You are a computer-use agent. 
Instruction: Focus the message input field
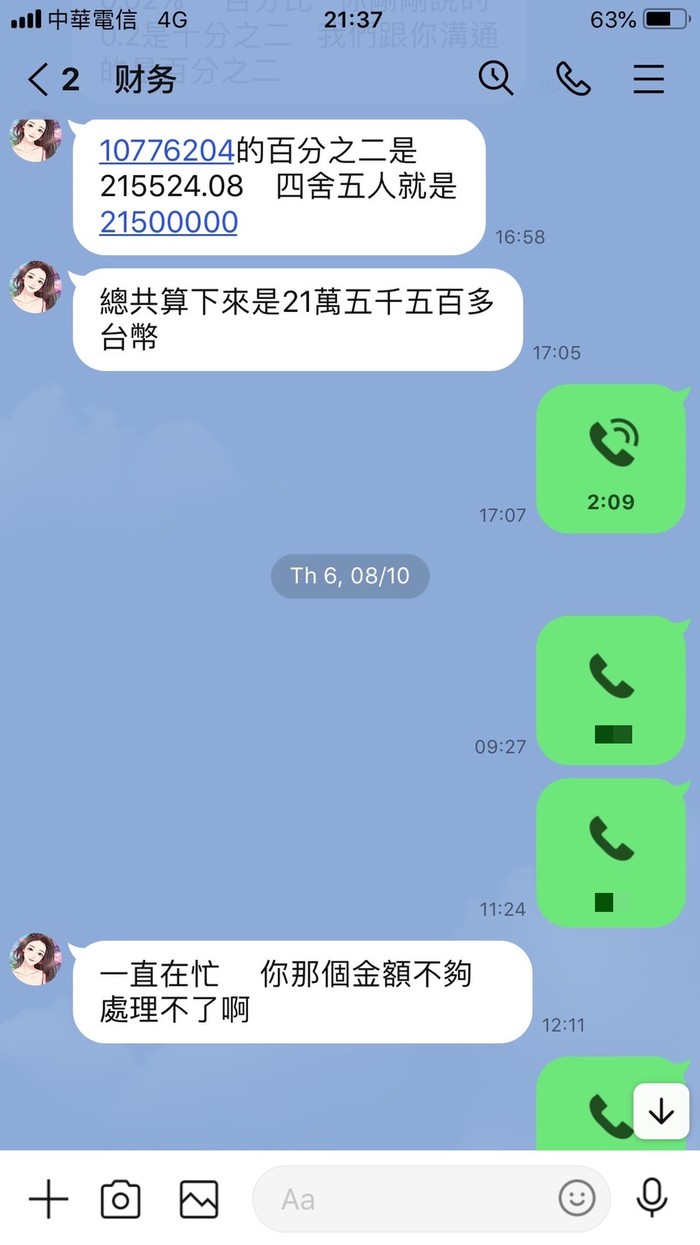tap(410, 1198)
